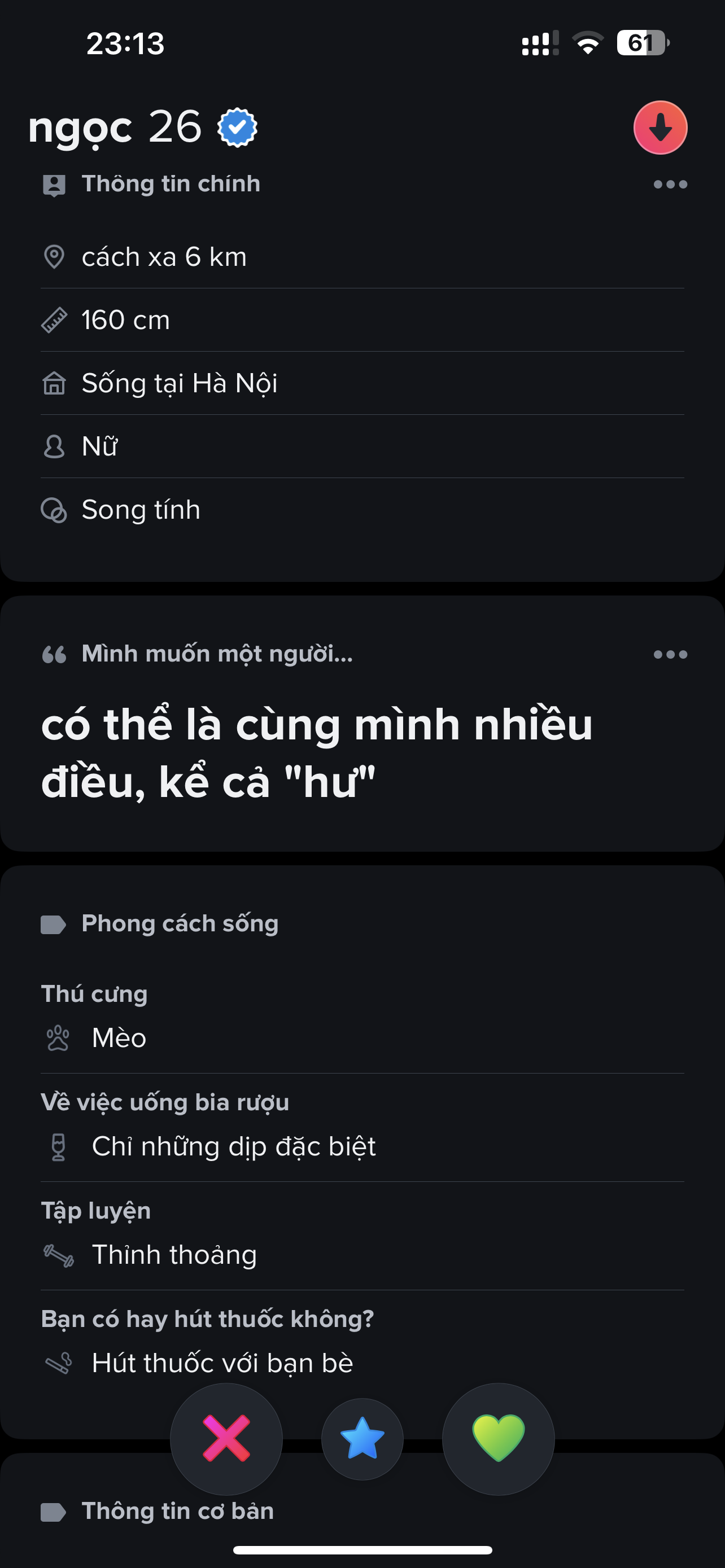725x1568 pixels.
Task: Pass on this profile with the X button
Action: tap(226, 1438)
